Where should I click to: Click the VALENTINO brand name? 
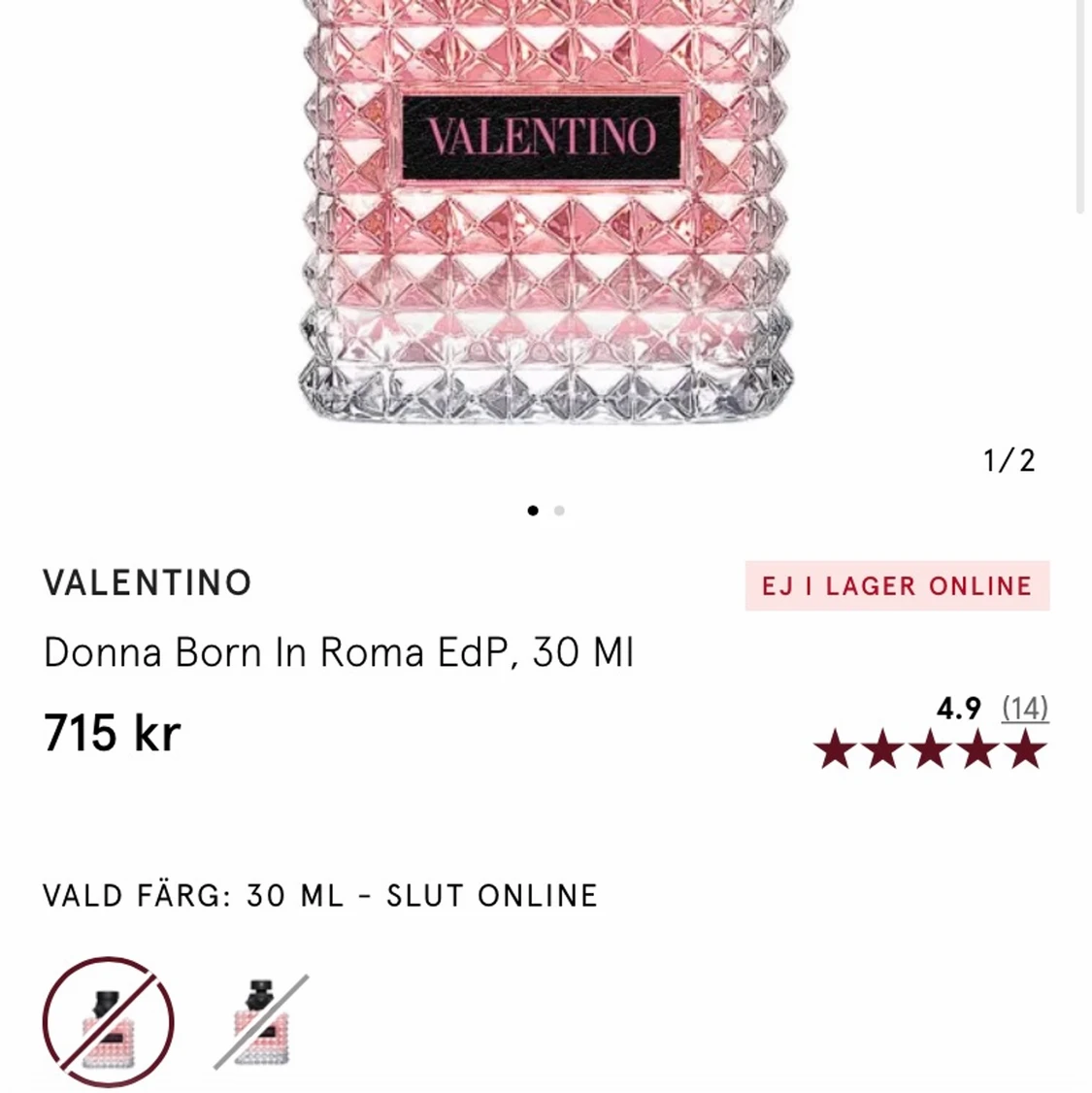tap(146, 582)
